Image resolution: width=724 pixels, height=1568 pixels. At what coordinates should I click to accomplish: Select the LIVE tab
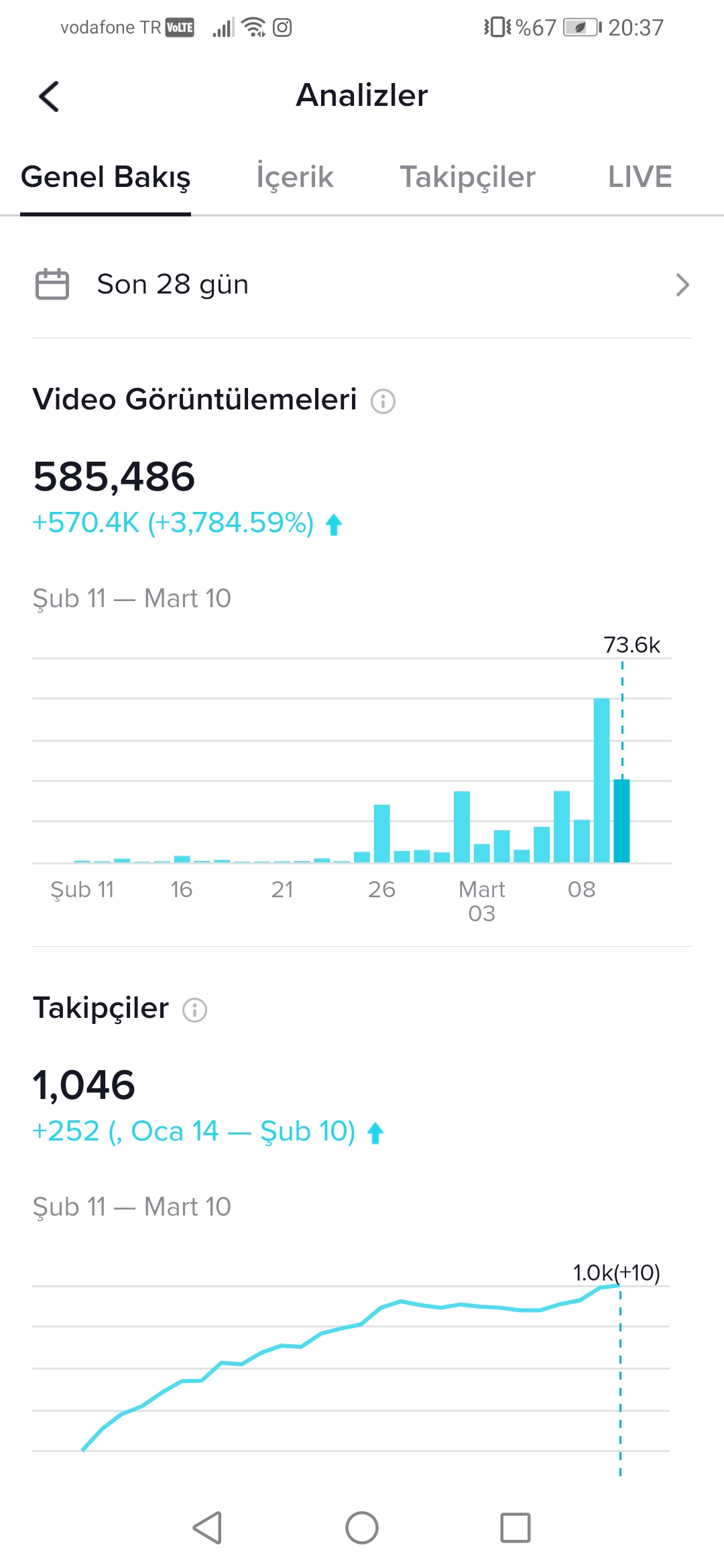[x=640, y=177]
